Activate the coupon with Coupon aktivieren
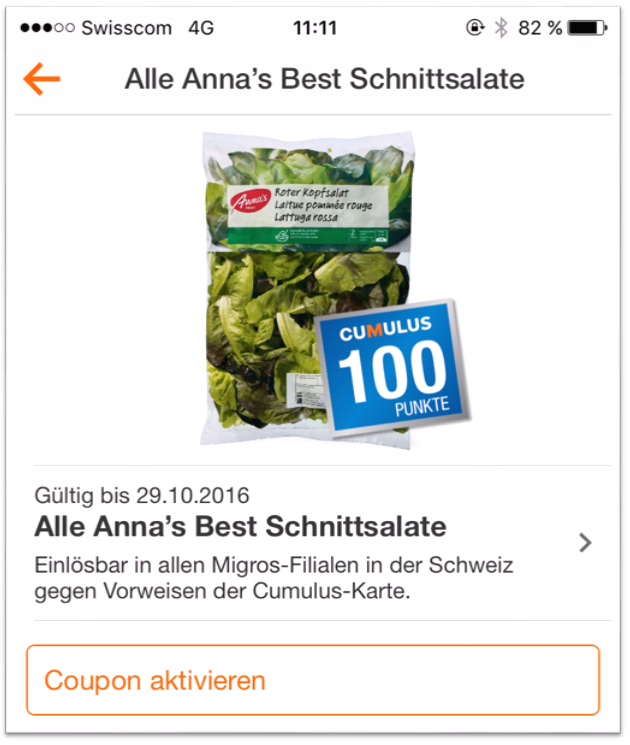 point(313,680)
